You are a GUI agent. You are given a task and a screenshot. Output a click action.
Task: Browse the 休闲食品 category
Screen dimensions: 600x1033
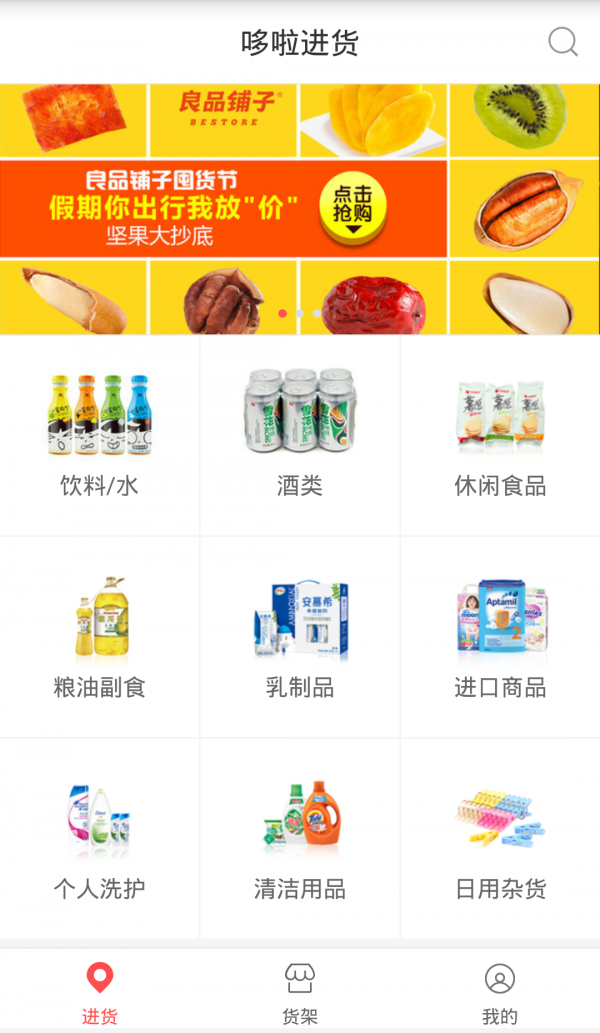pyautogui.click(x=501, y=436)
